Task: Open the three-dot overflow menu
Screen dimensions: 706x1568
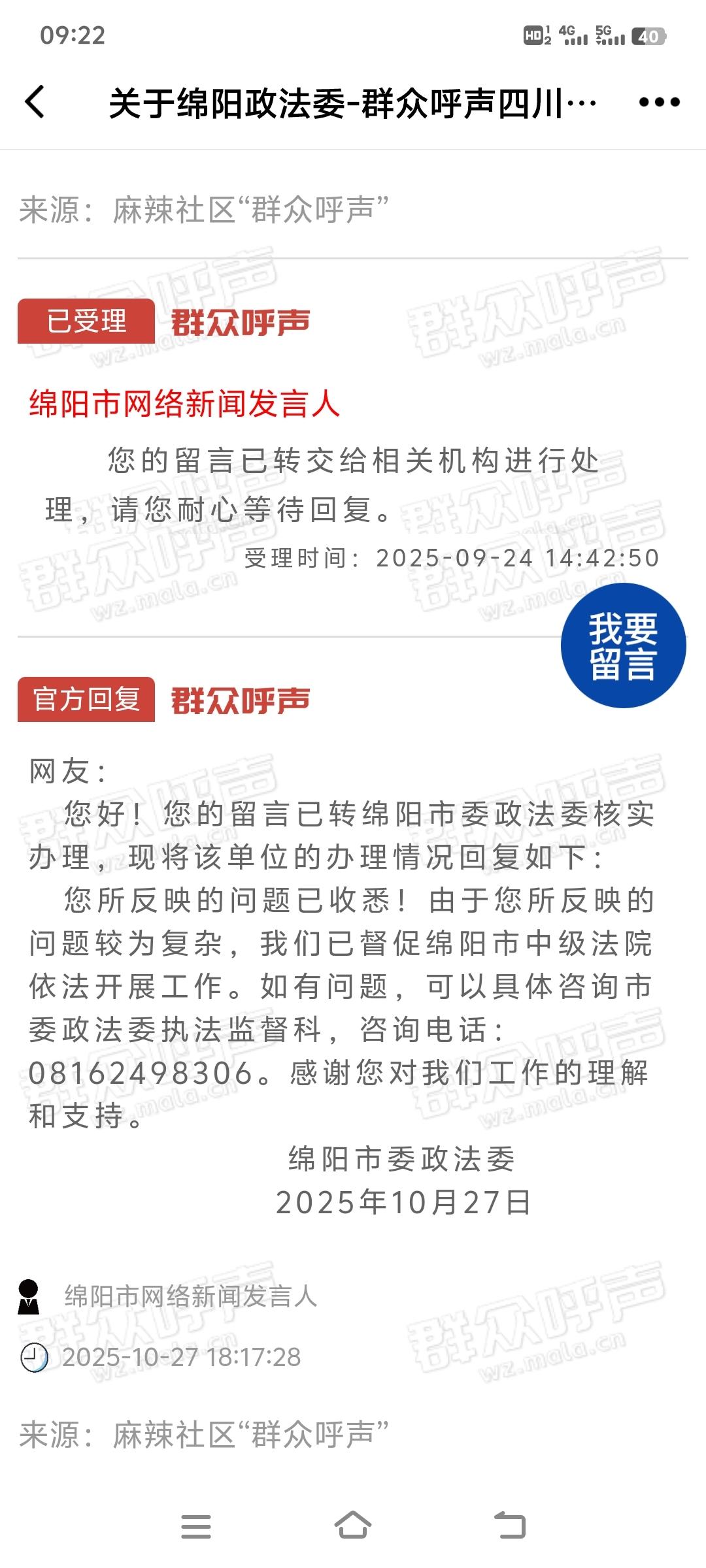Action: point(659,103)
